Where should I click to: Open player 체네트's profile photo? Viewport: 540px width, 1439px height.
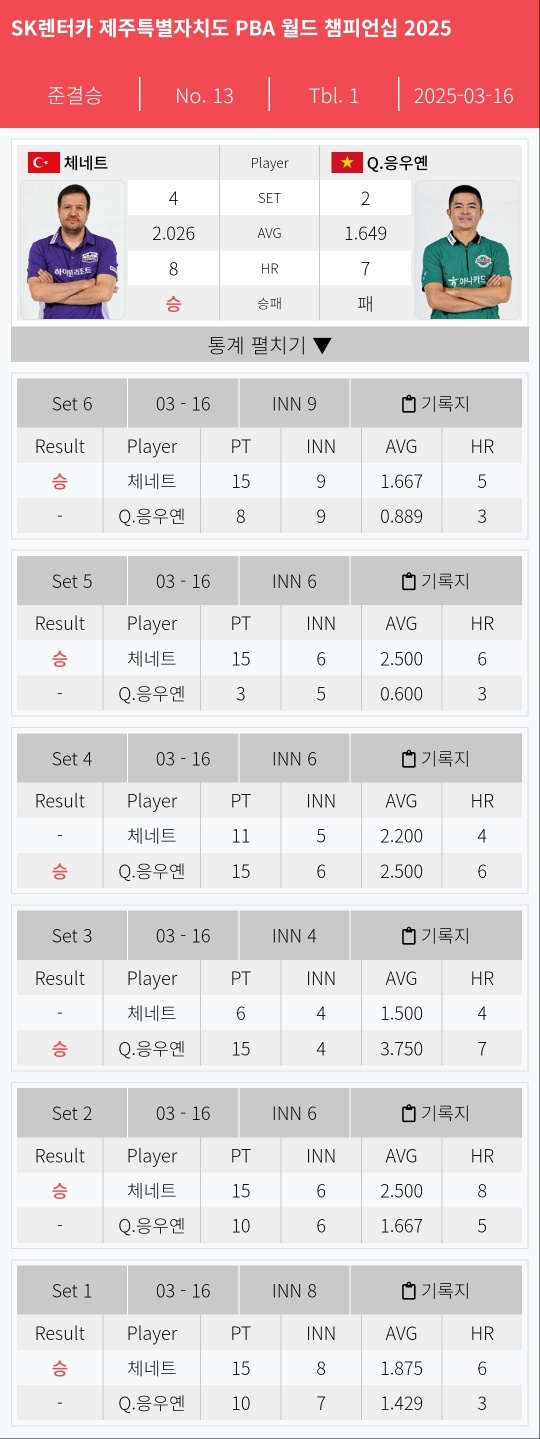(72, 250)
